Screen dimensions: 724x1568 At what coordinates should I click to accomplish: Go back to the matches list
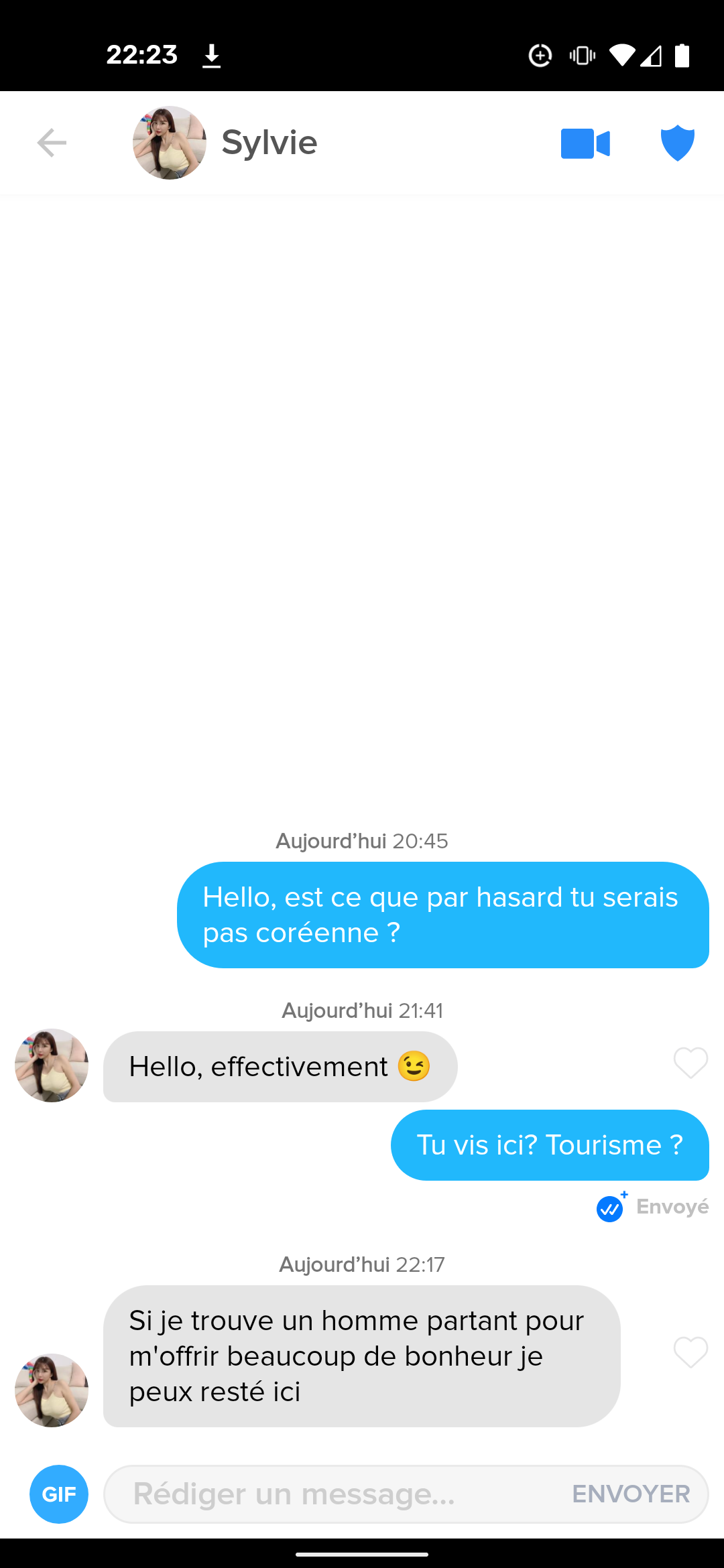click(52, 143)
